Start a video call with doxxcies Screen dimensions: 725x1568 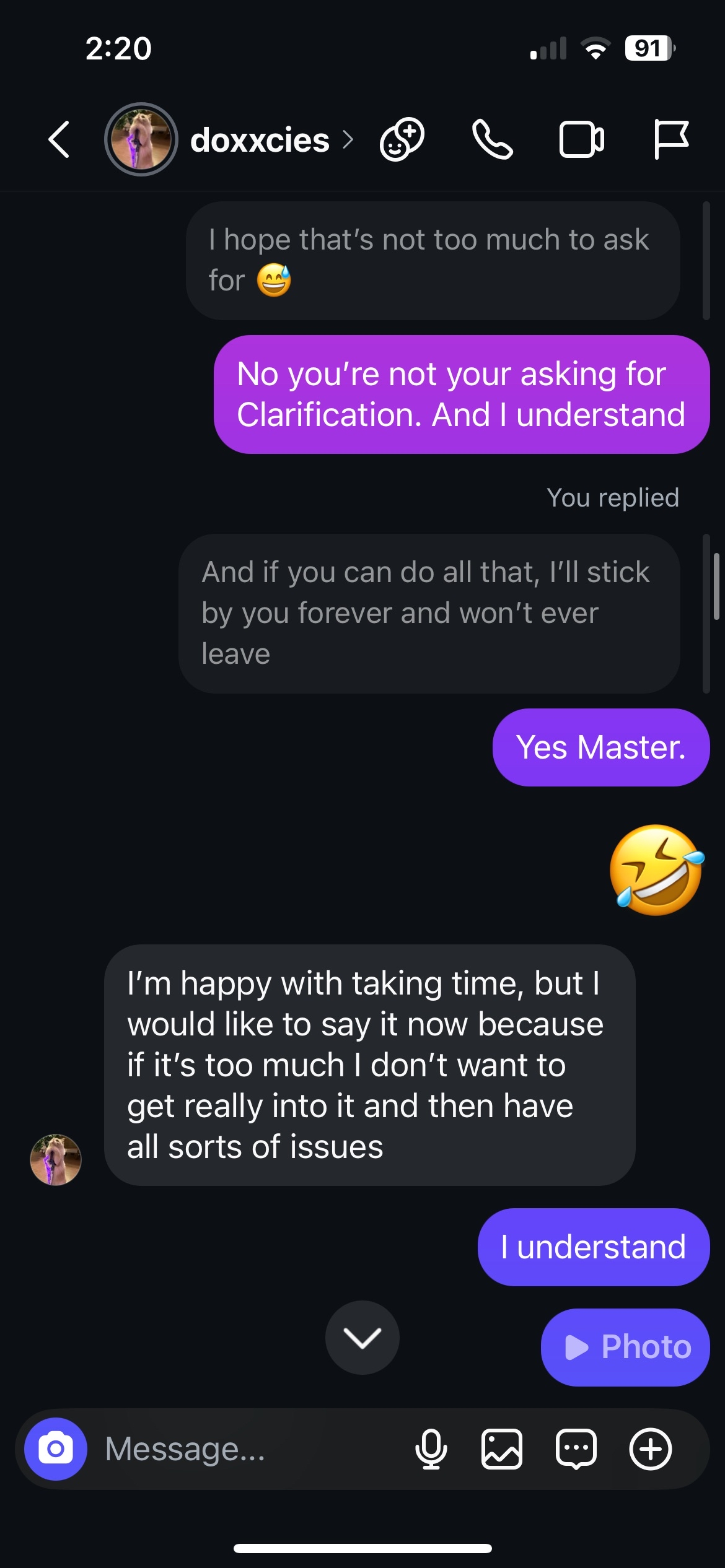581,139
